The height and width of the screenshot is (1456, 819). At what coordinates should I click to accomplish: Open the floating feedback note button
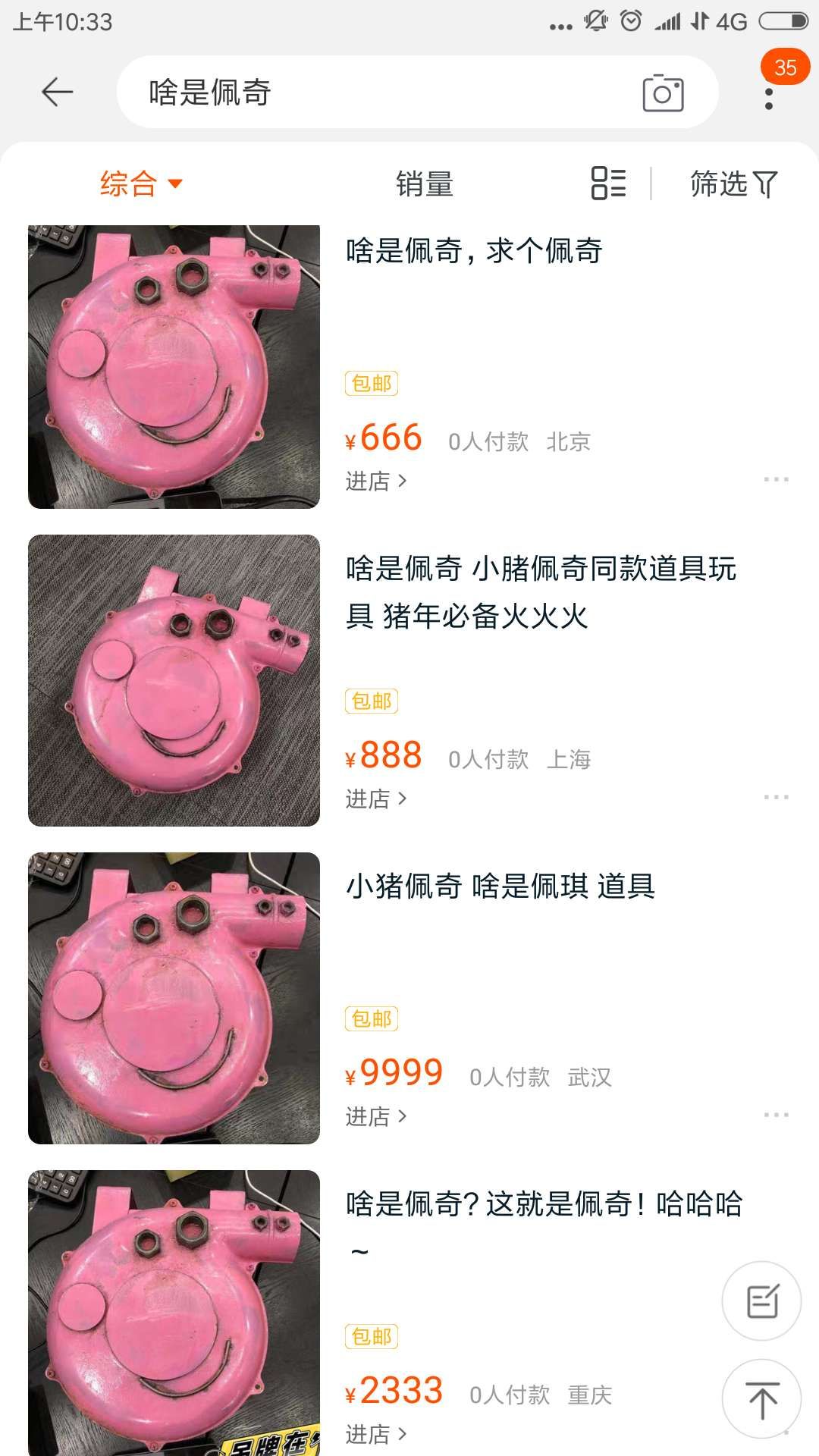pyautogui.click(x=761, y=1301)
